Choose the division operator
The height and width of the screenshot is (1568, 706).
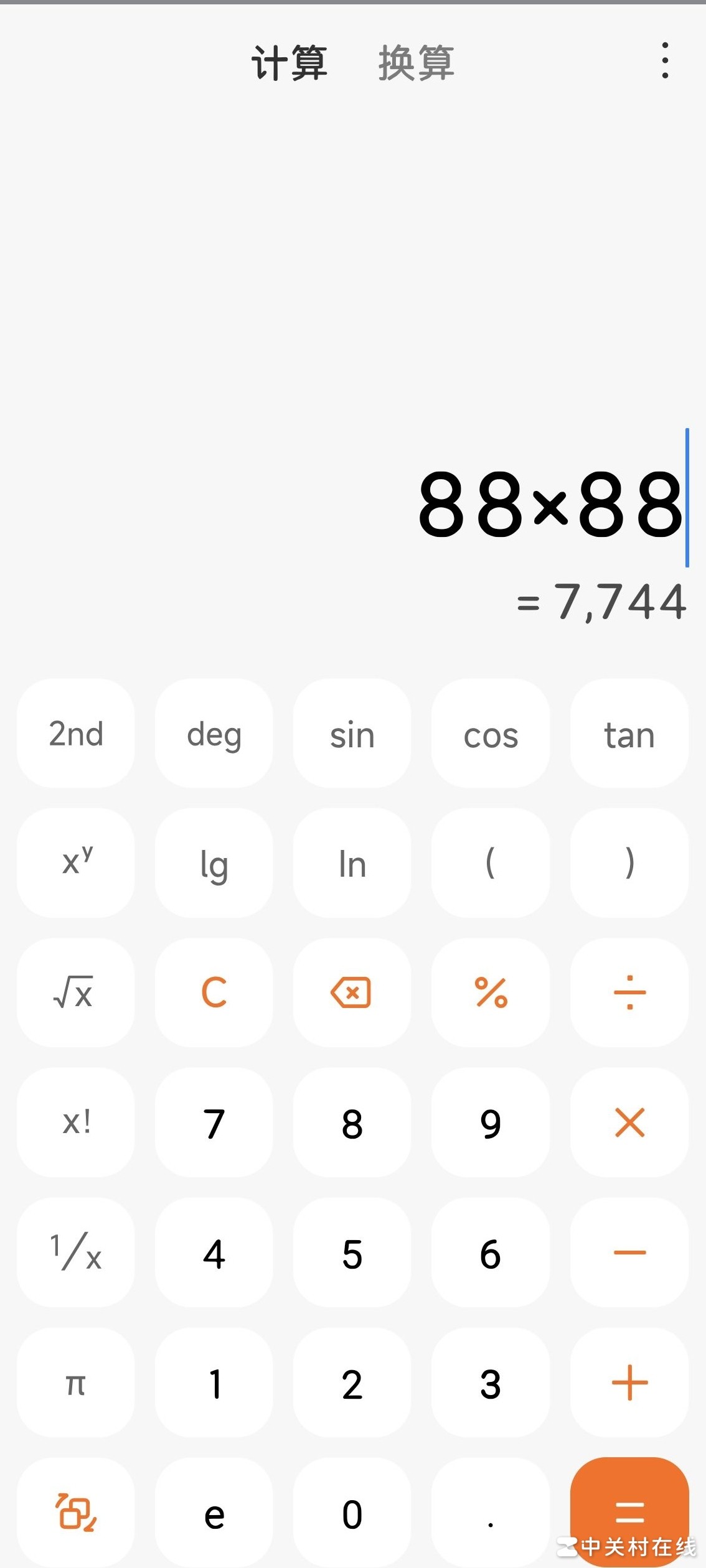629,992
